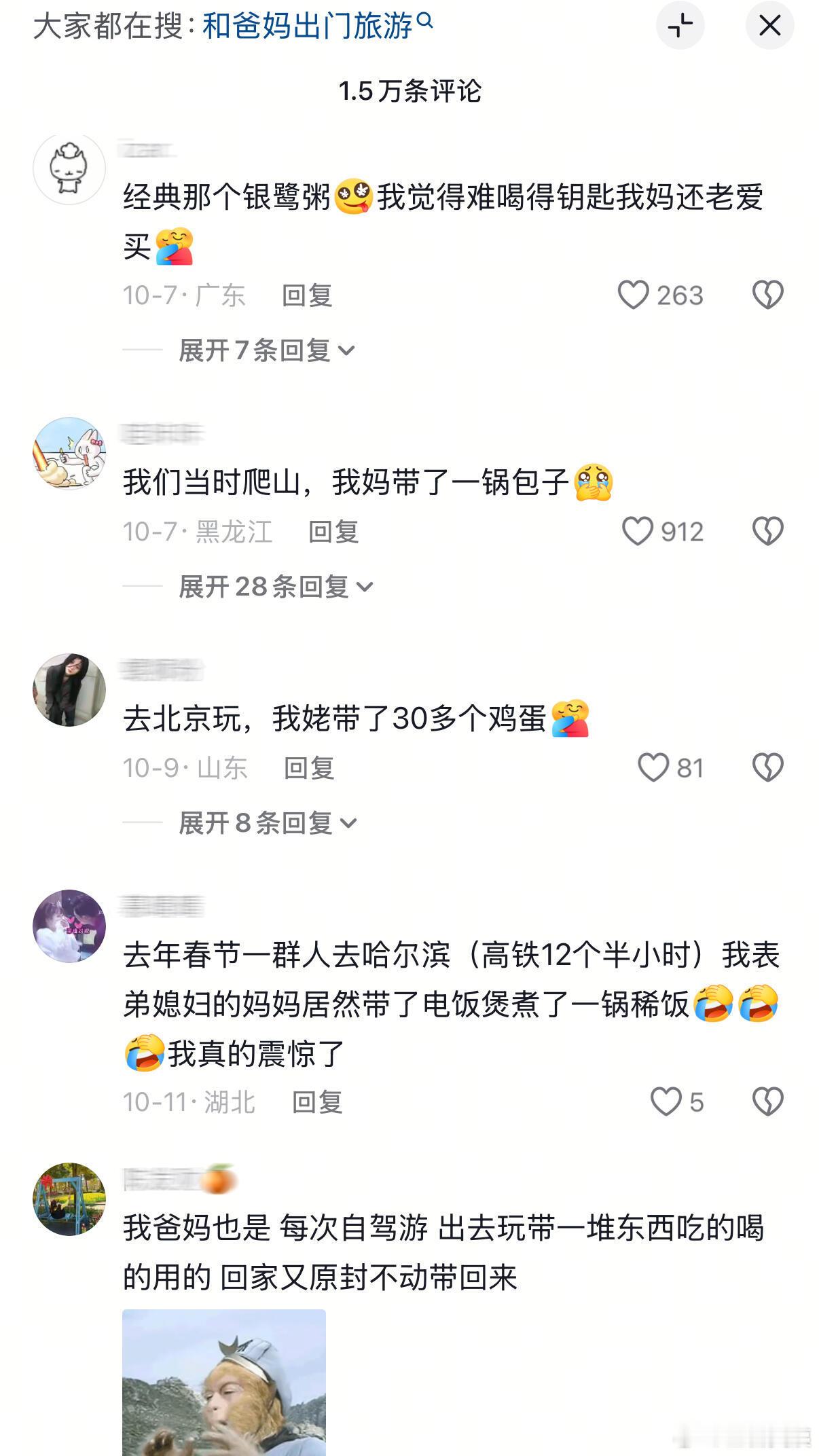The height and width of the screenshot is (1456, 819).
Task: Expand the 28 replies under the 包子 comment
Action: pyautogui.click(x=270, y=587)
